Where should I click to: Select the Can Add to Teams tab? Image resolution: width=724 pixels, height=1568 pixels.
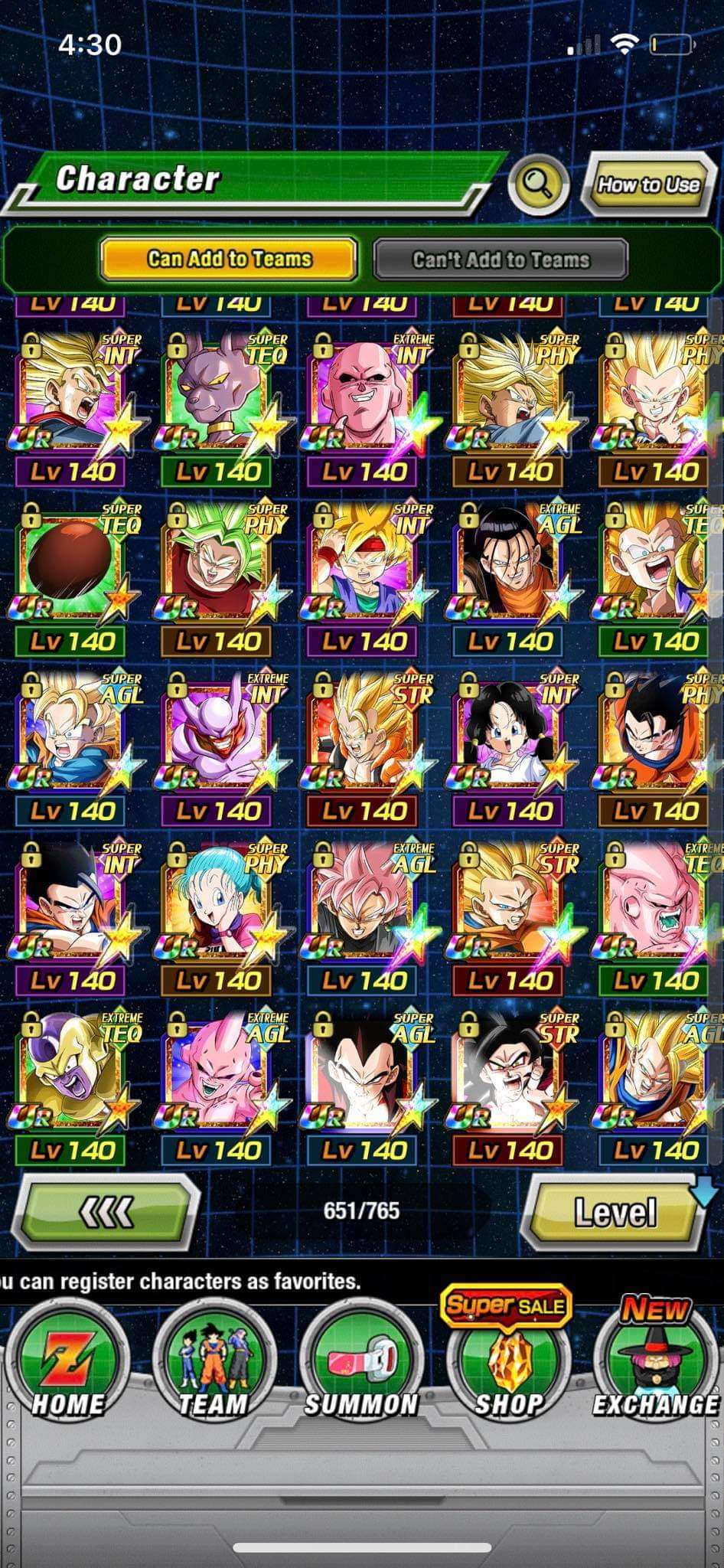229,259
